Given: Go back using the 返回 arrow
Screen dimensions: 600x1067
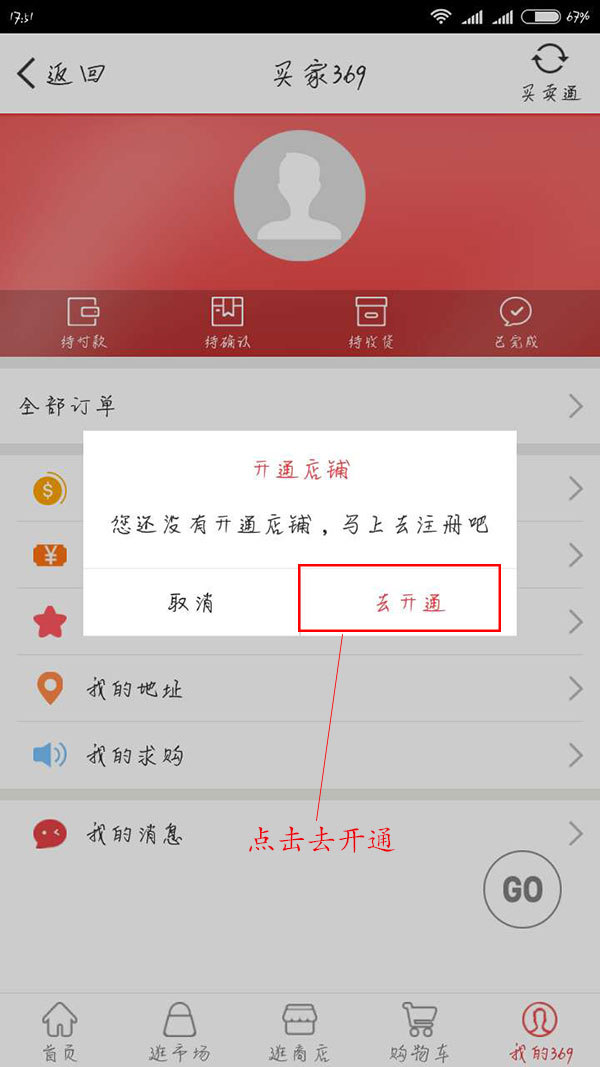Looking at the screenshot, I should coord(60,73).
